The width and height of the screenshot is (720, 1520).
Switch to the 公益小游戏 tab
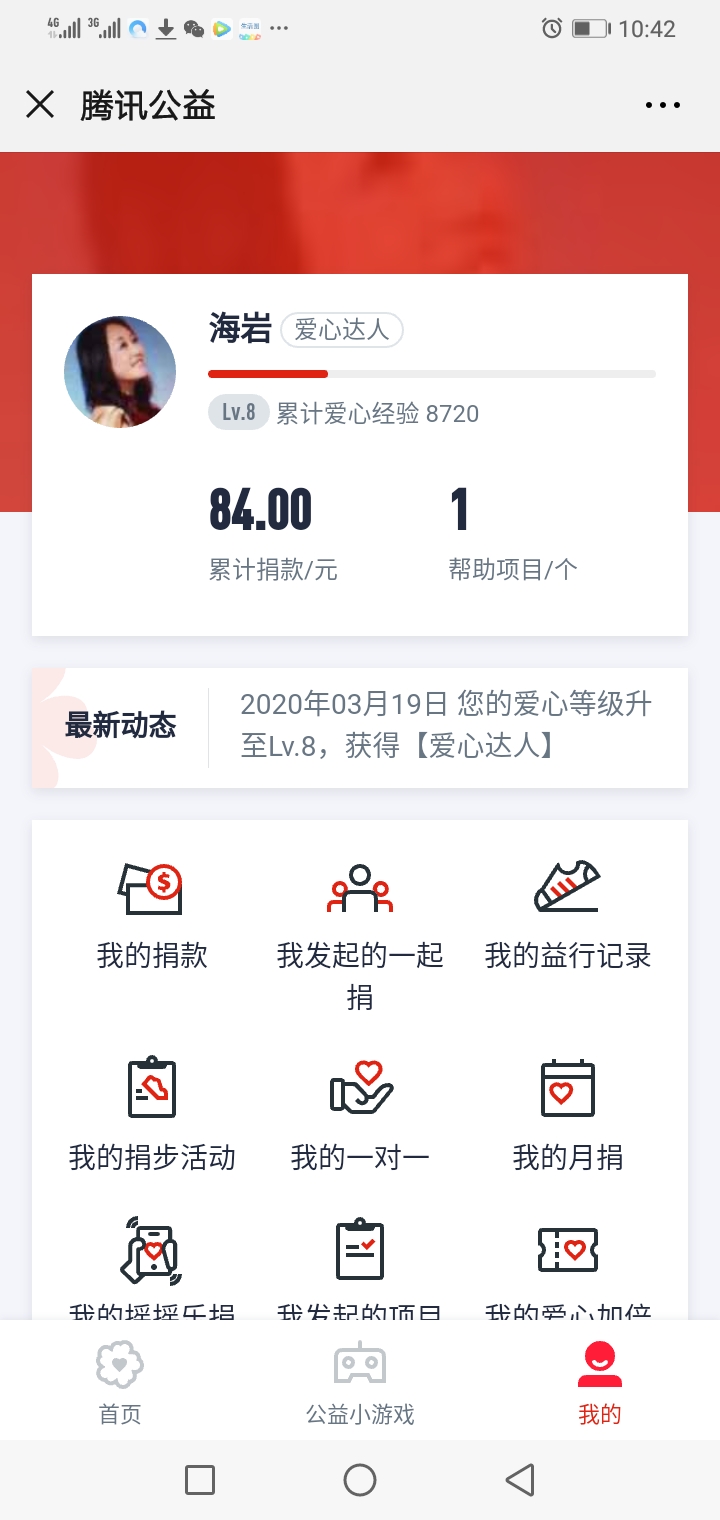coord(360,1383)
